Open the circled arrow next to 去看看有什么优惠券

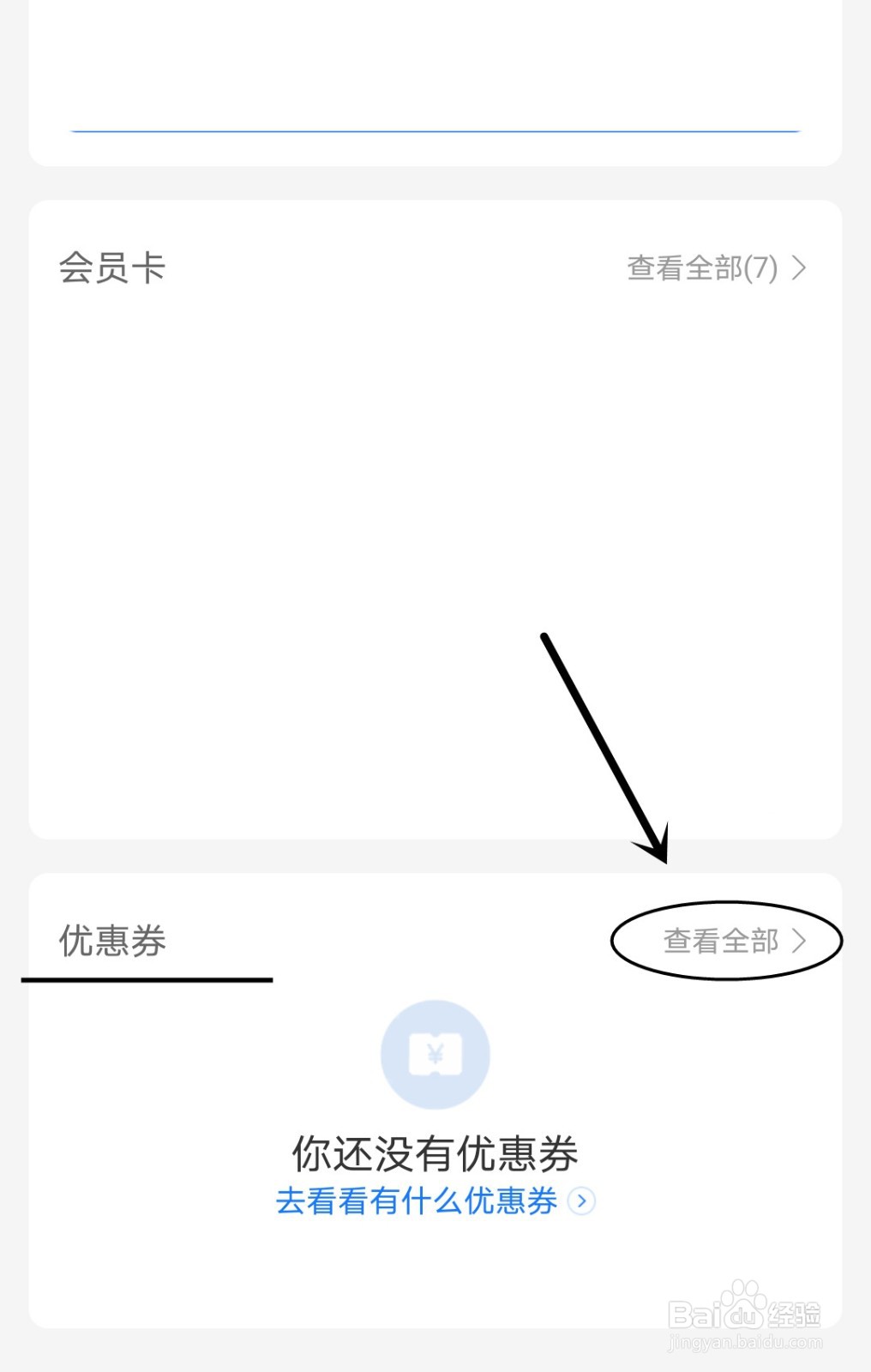[x=582, y=1202]
